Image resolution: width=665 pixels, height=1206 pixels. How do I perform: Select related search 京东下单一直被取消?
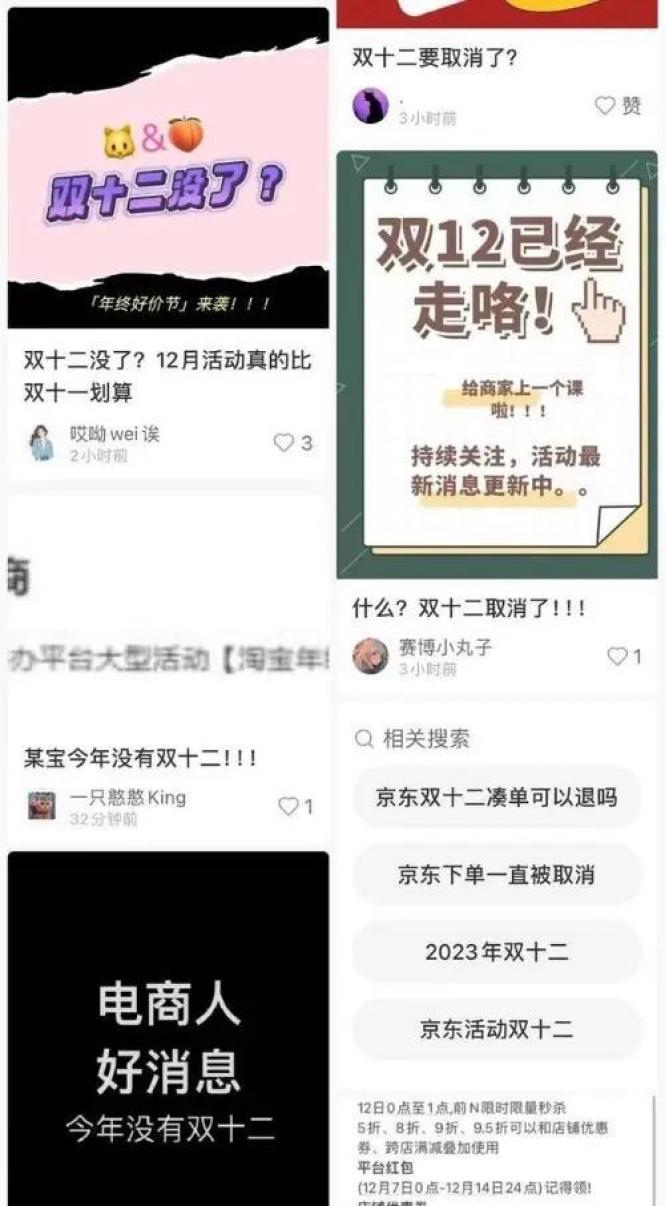coord(496,875)
